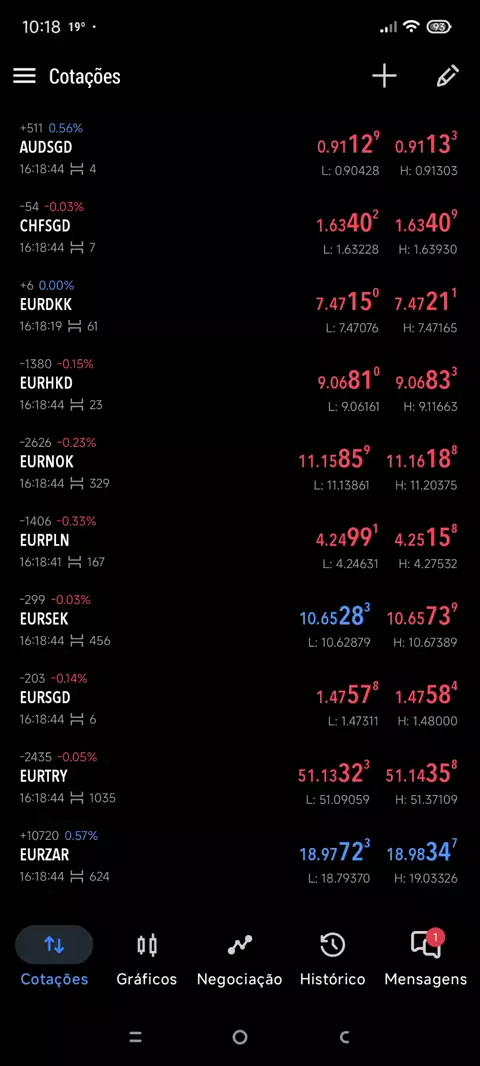Add a new symbol with plus icon
This screenshot has width=480, height=1066.
(384, 76)
